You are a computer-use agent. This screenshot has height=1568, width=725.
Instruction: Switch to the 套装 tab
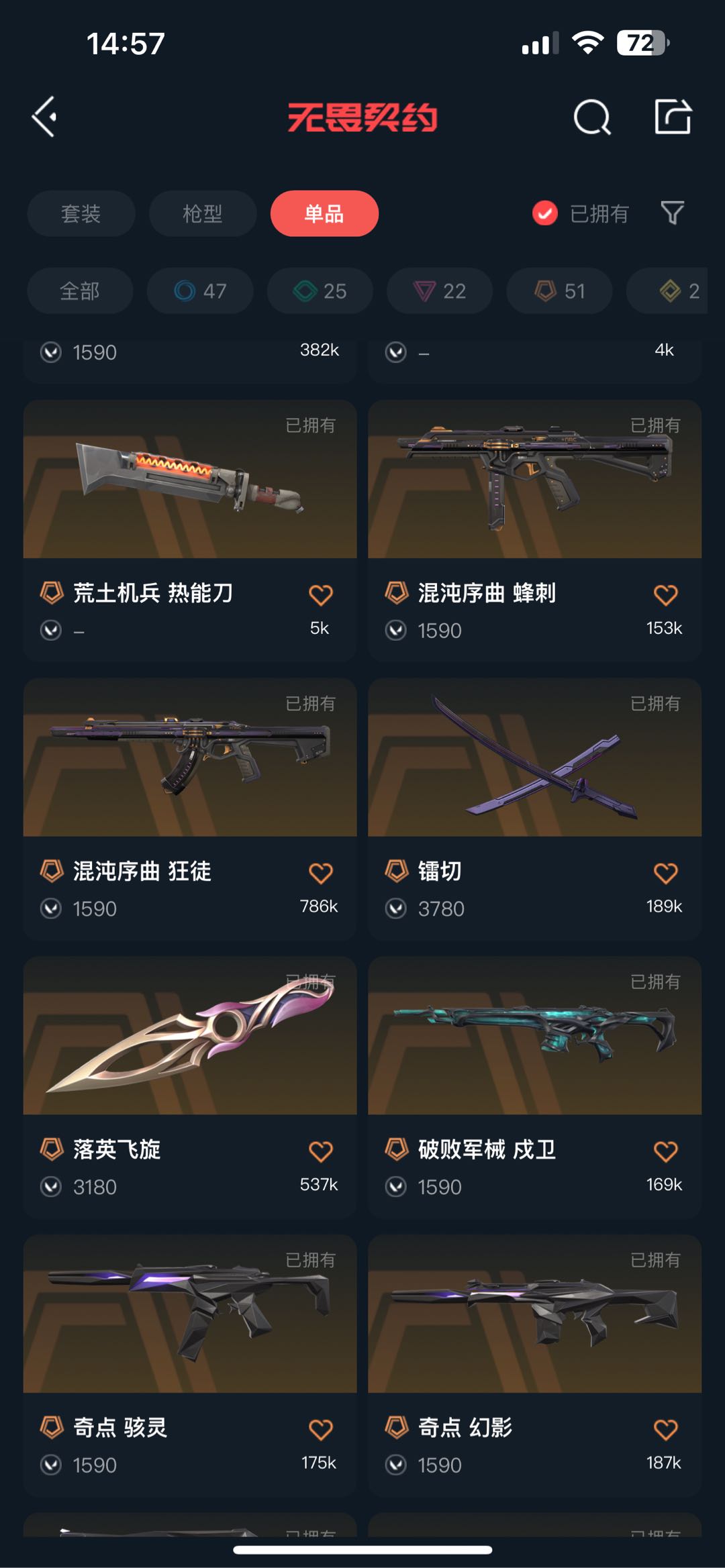pos(81,213)
